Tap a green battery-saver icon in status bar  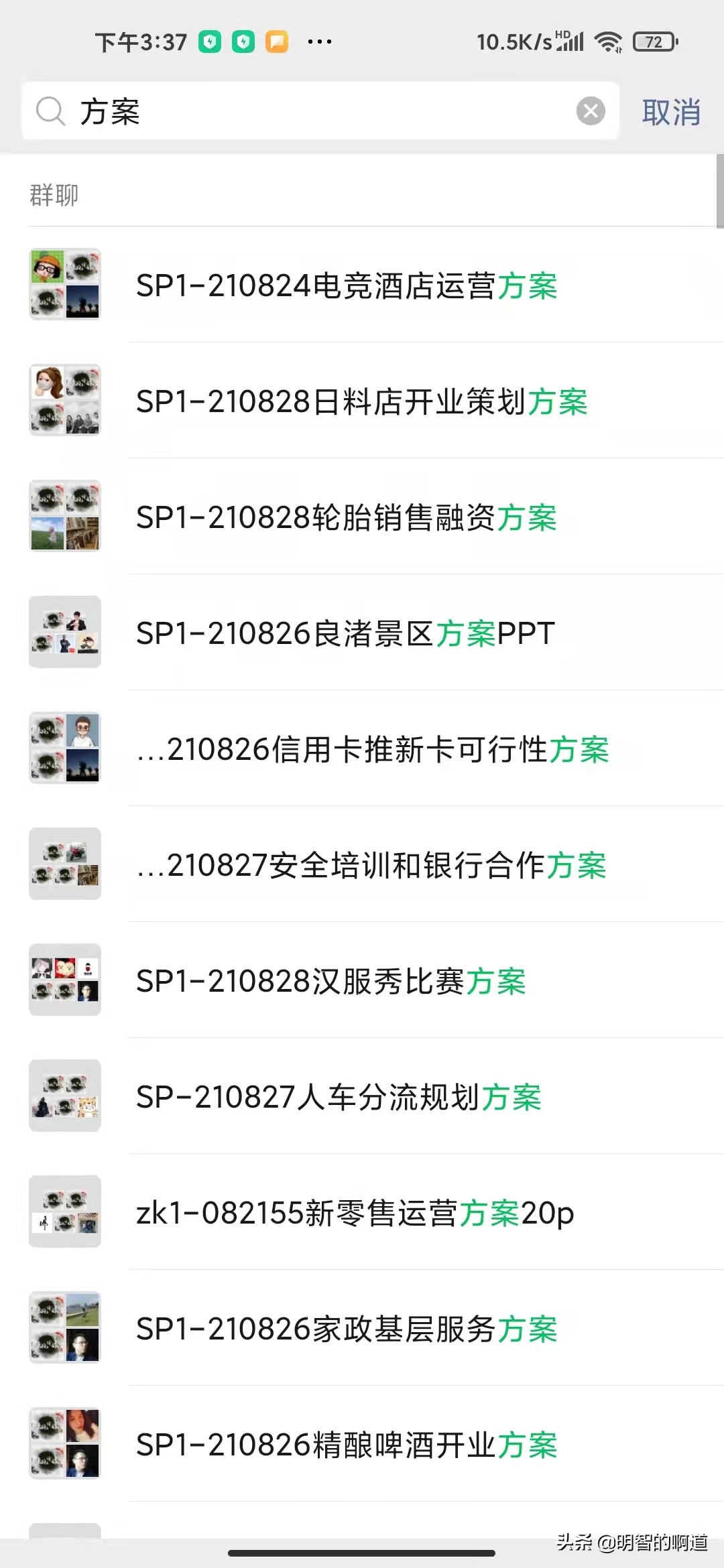pyautogui.click(x=211, y=42)
